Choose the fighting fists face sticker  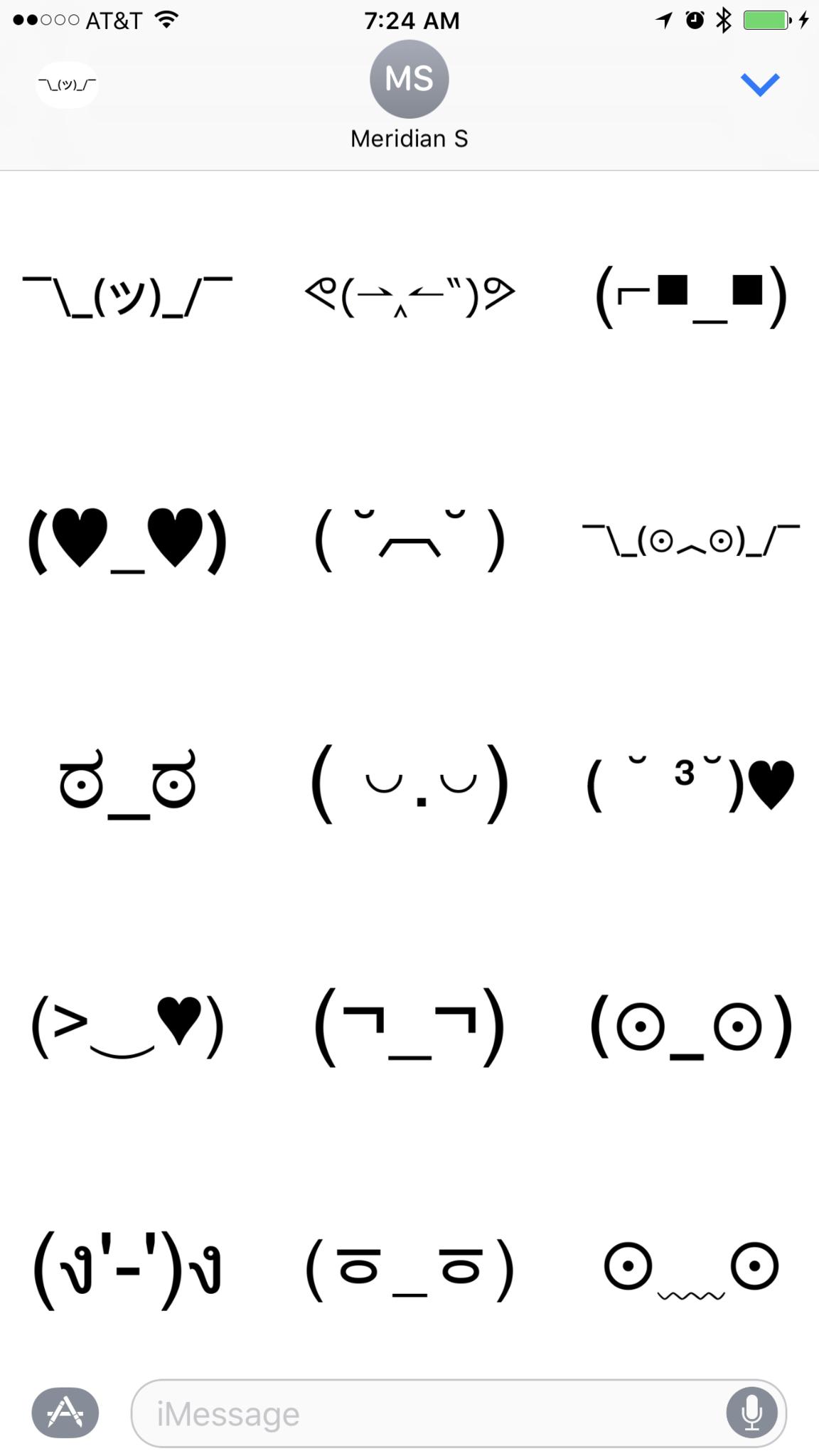pos(127,1270)
